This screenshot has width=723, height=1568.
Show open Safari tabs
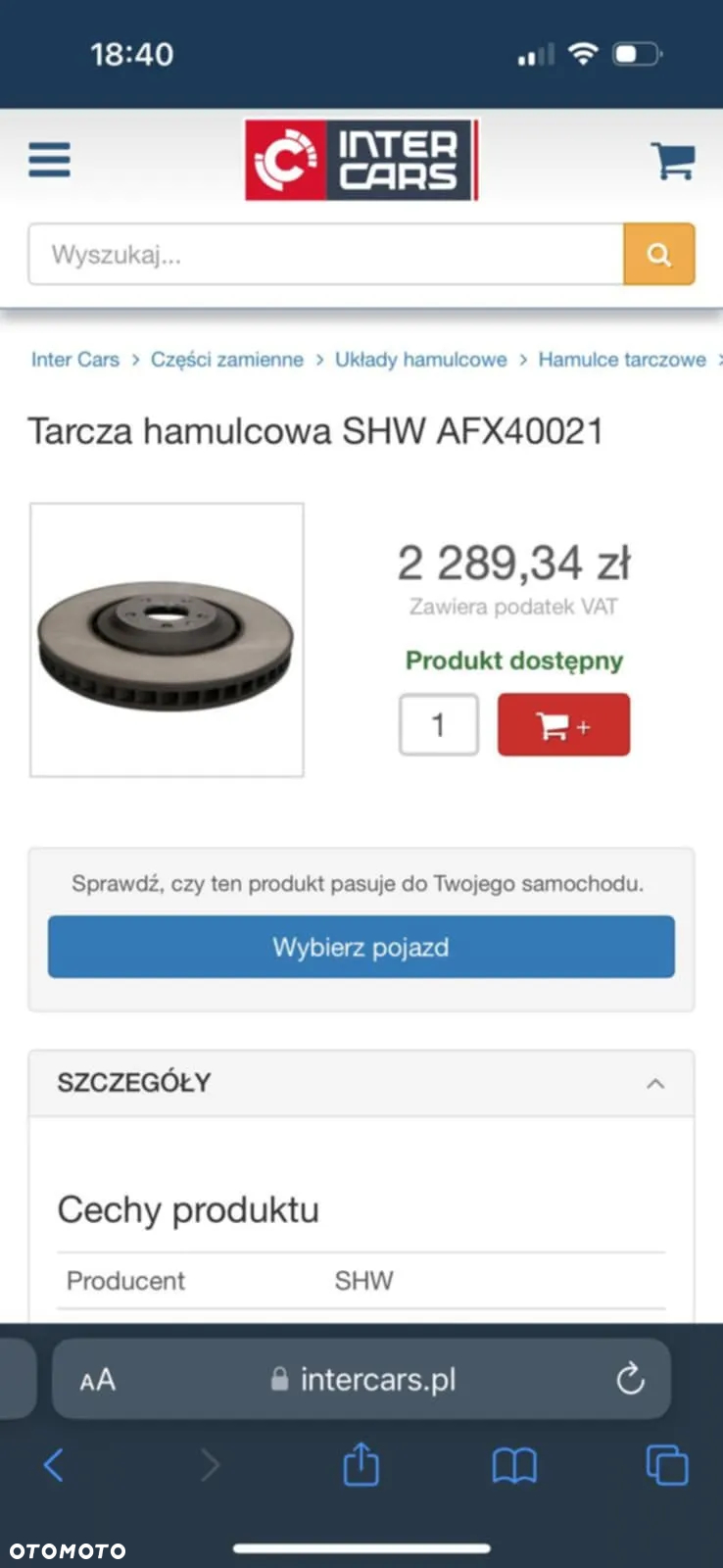coord(667,1466)
